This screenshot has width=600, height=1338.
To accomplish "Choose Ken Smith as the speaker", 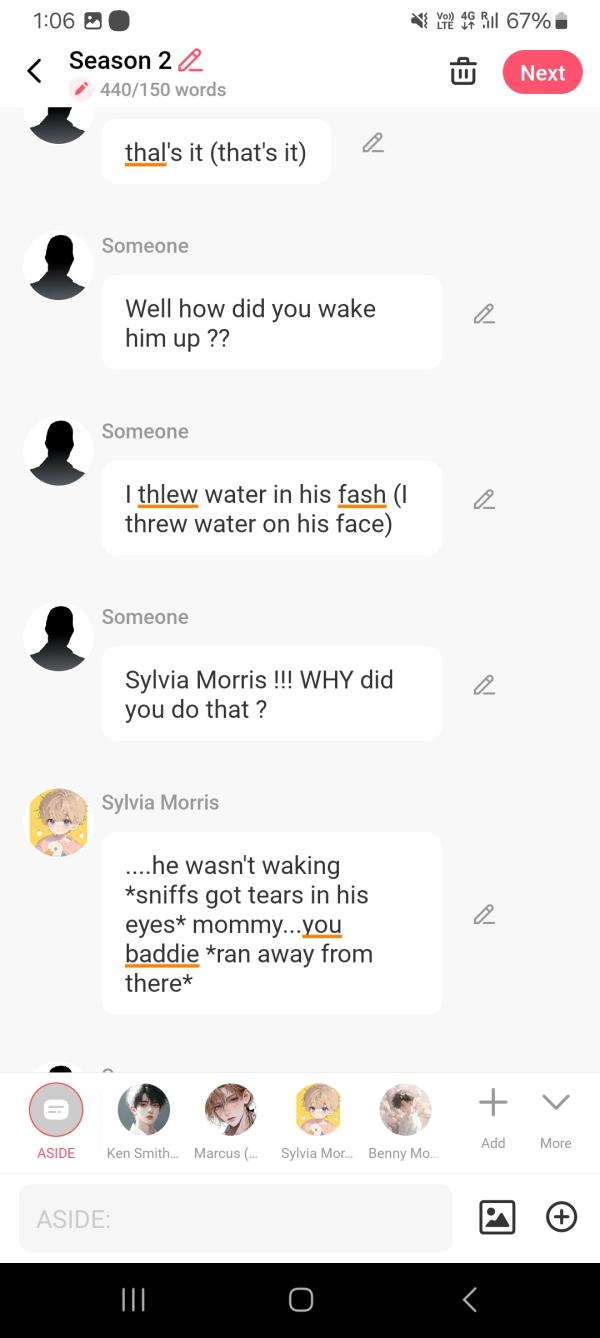I will (x=143, y=1110).
